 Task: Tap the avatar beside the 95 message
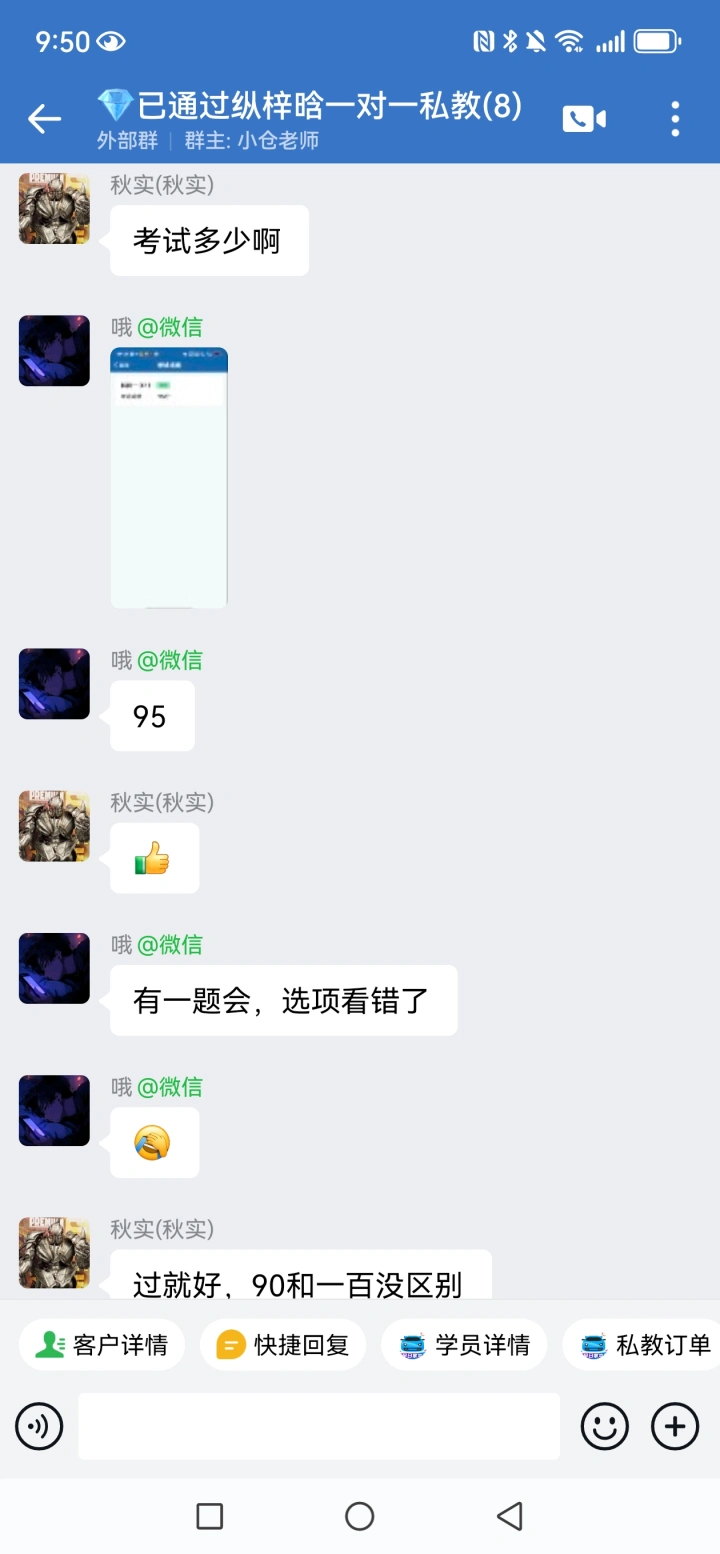pyautogui.click(x=54, y=684)
